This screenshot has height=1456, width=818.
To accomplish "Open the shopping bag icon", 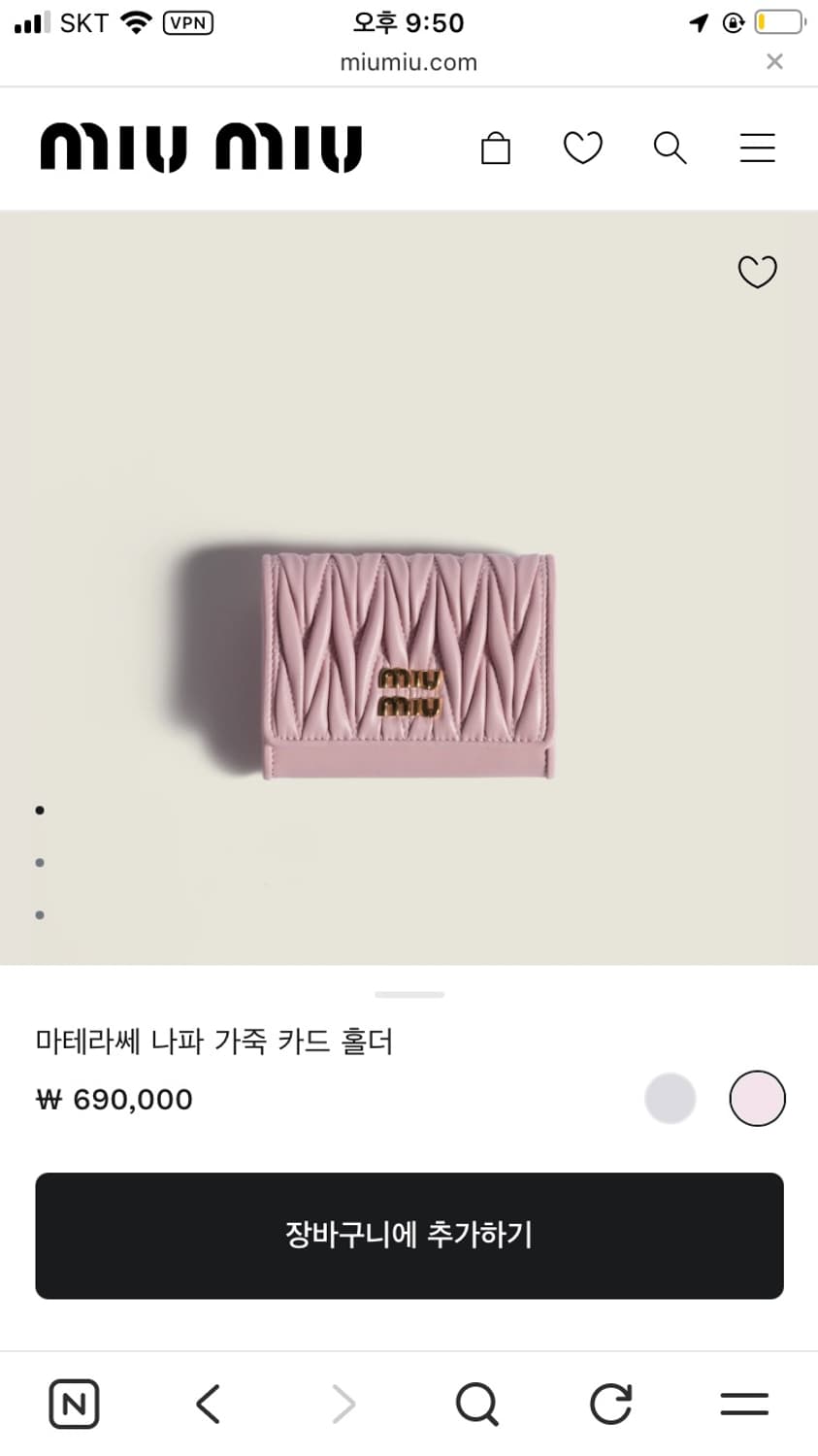I will pyautogui.click(x=496, y=148).
